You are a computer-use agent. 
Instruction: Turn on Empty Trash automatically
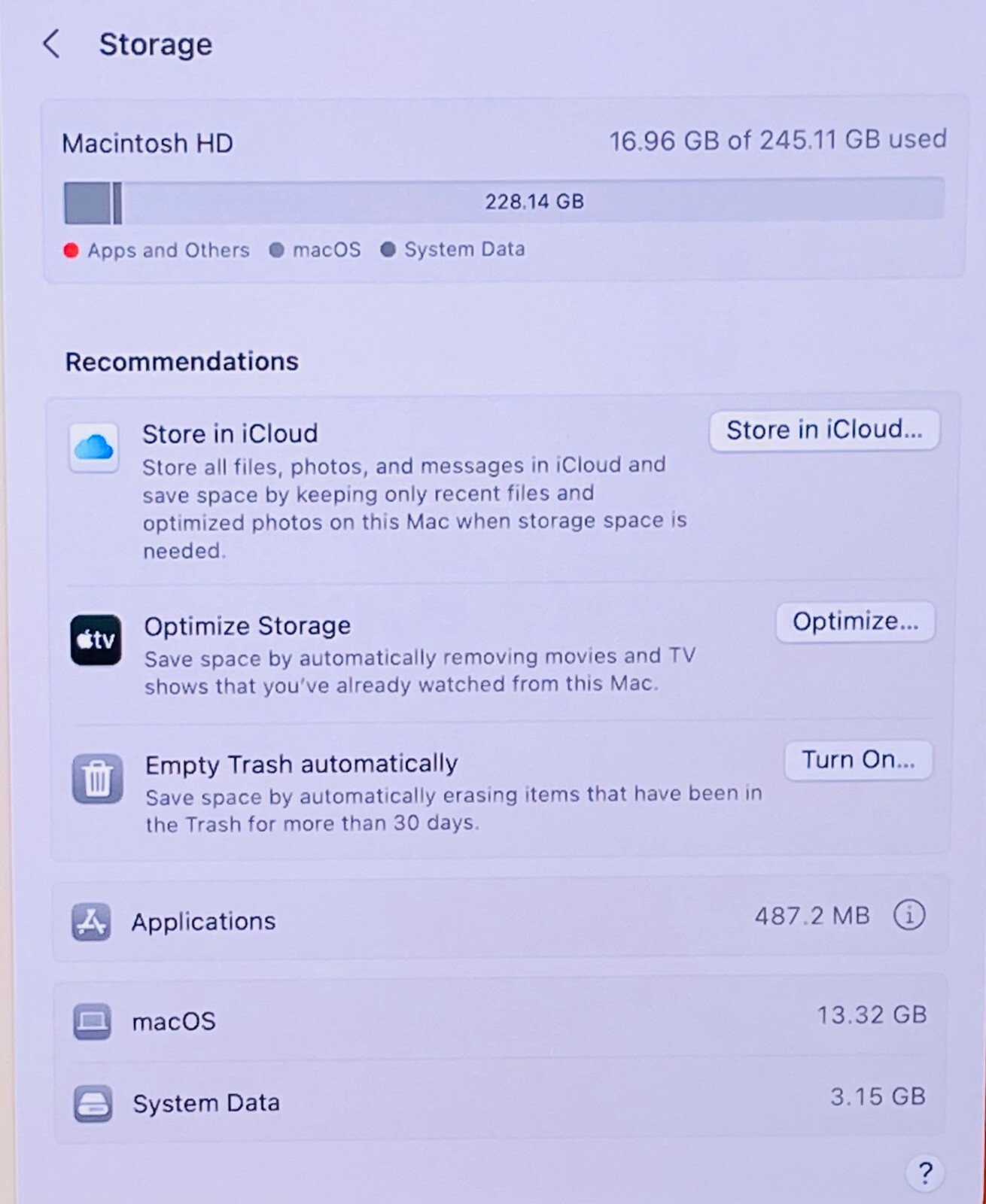(858, 760)
